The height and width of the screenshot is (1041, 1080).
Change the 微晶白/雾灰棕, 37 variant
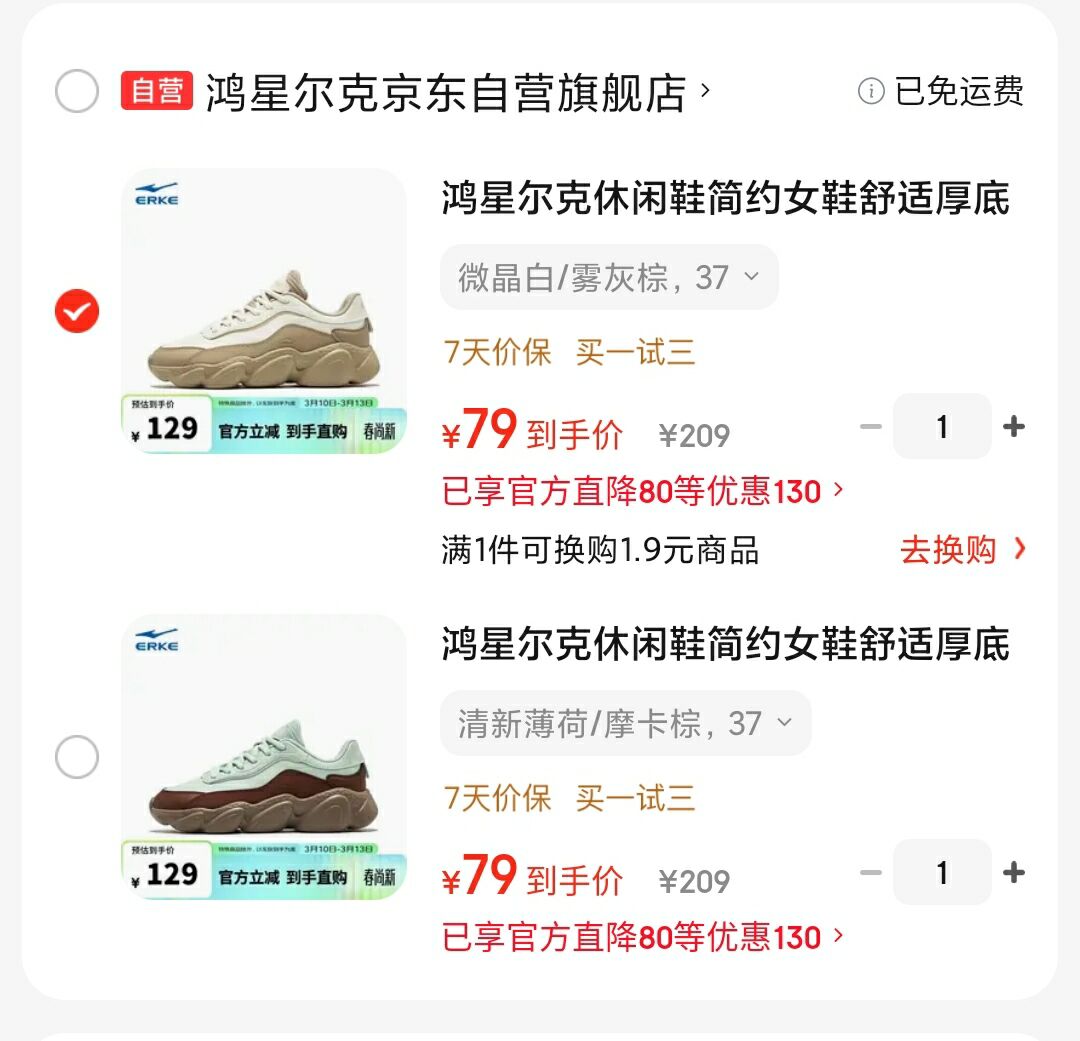click(608, 277)
